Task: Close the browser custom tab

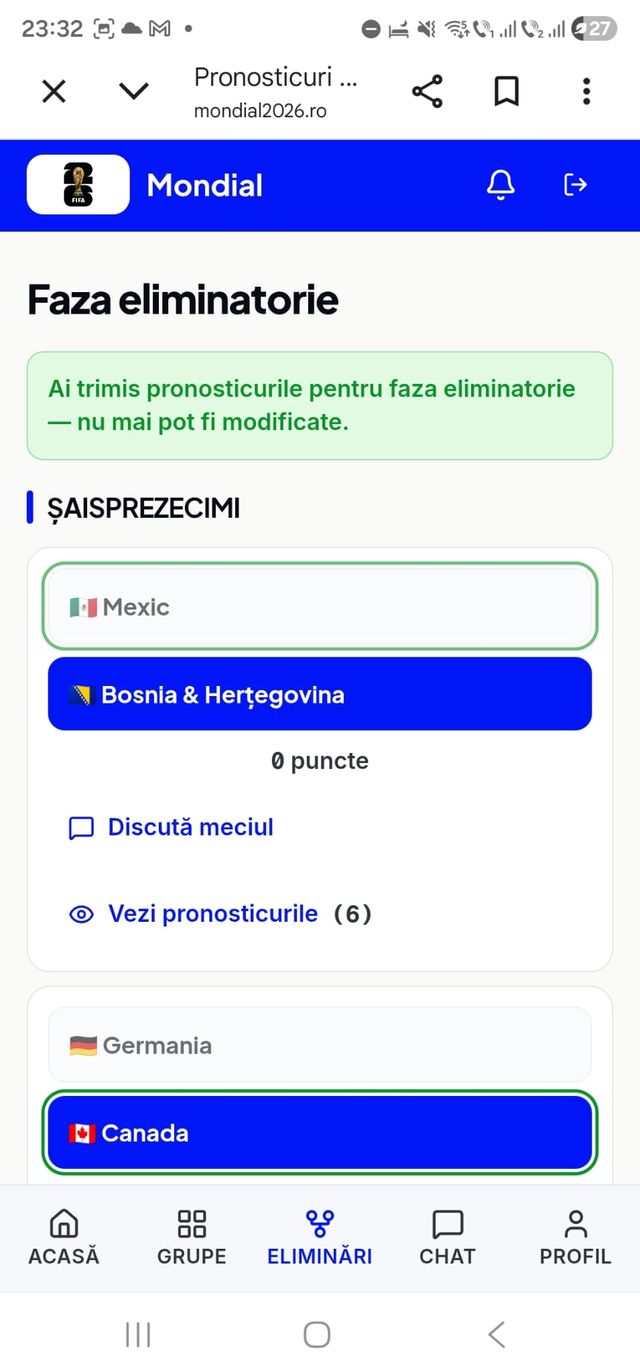Action: click(54, 92)
